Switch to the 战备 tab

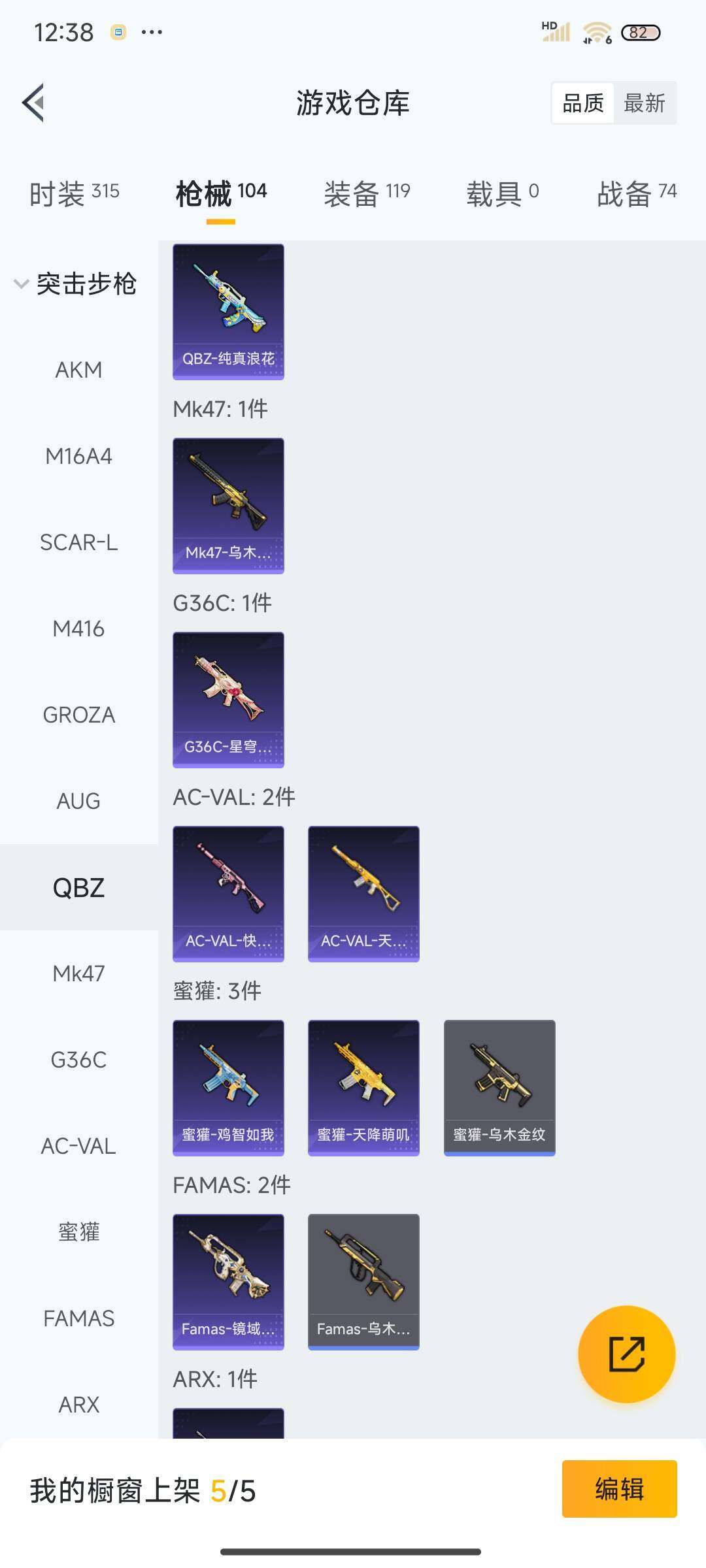(x=636, y=193)
